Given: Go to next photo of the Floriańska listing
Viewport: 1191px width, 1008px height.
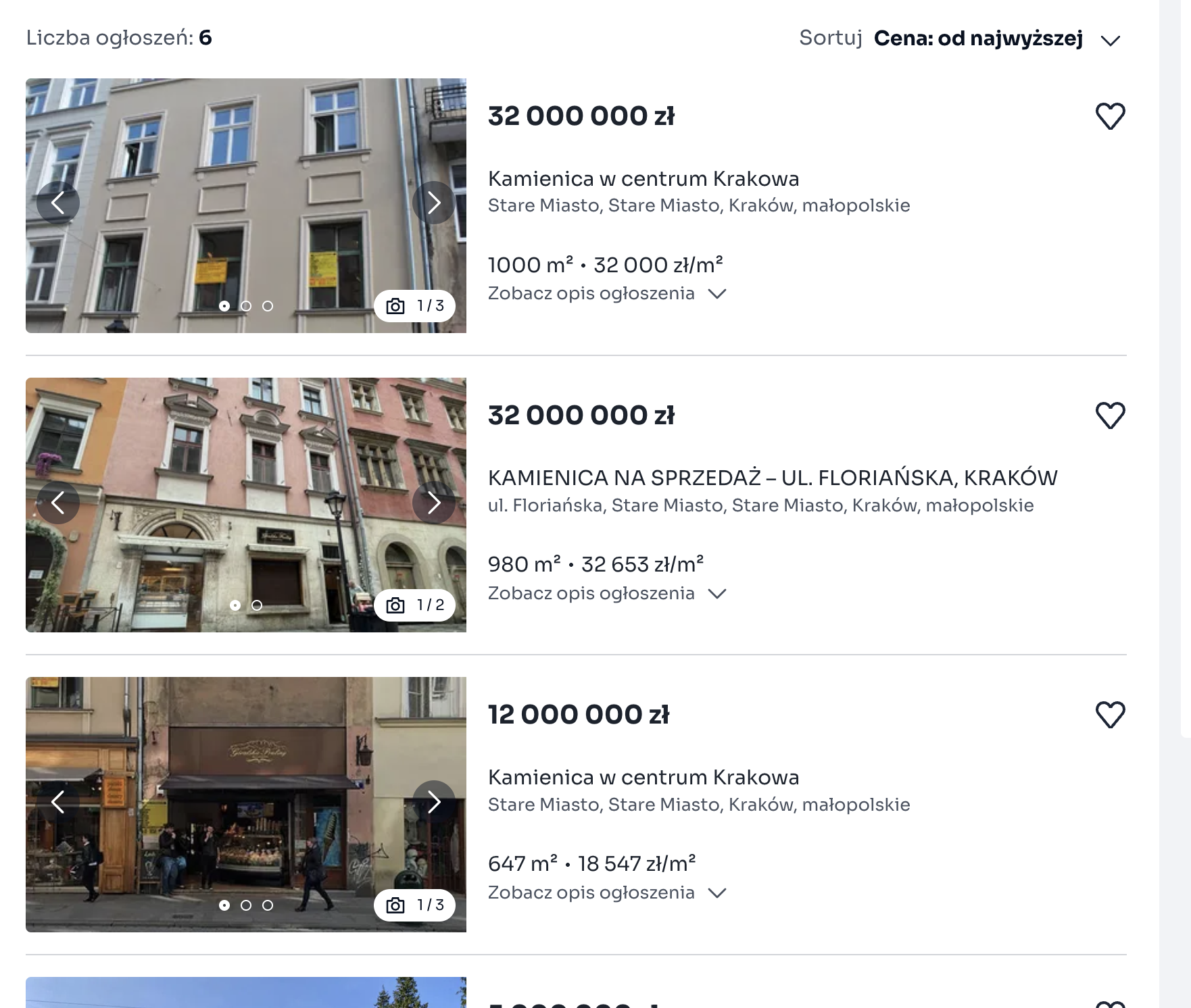Looking at the screenshot, I should coord(433,502).
